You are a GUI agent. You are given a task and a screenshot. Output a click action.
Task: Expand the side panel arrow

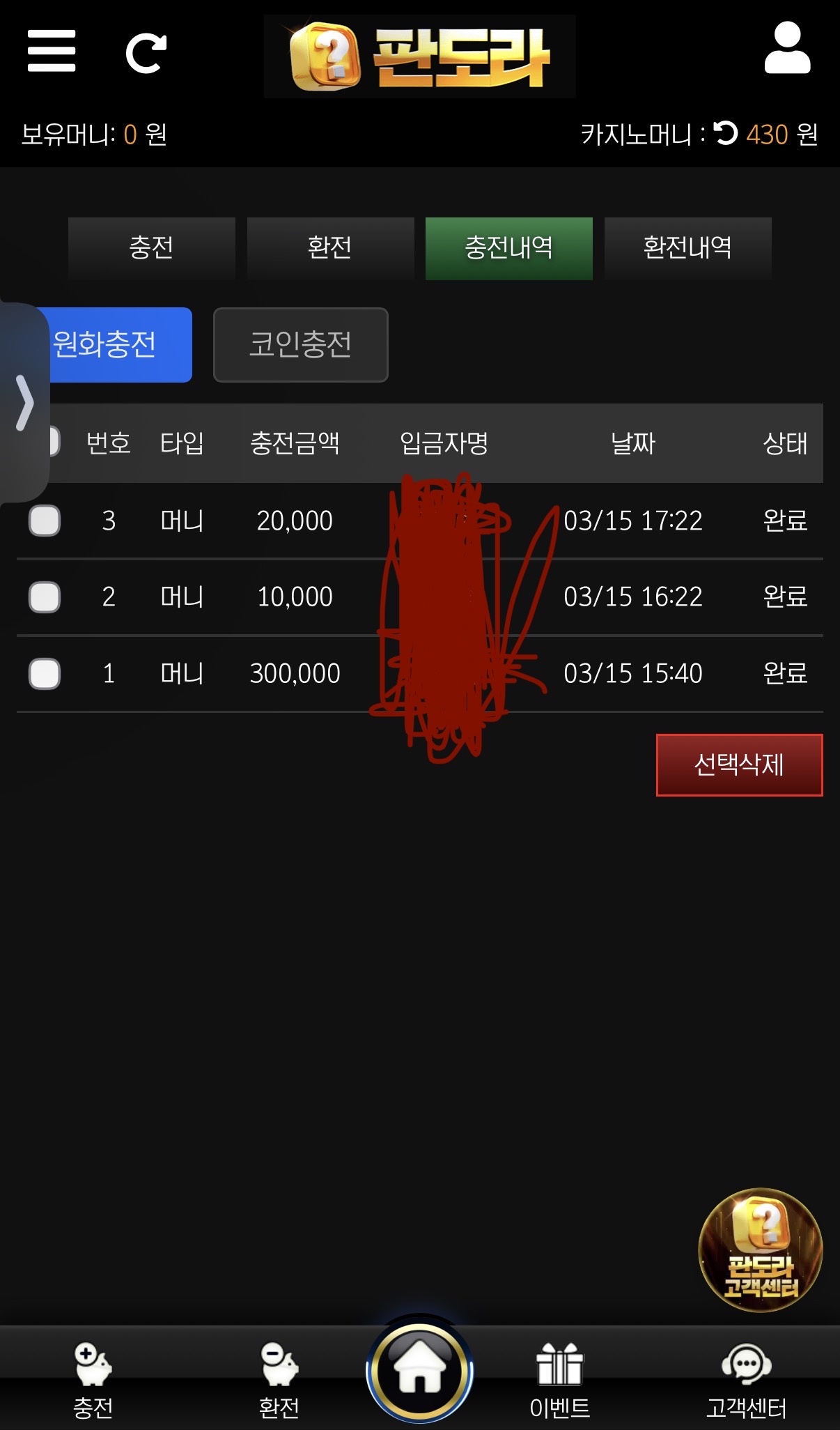click(x=24, y=403)
